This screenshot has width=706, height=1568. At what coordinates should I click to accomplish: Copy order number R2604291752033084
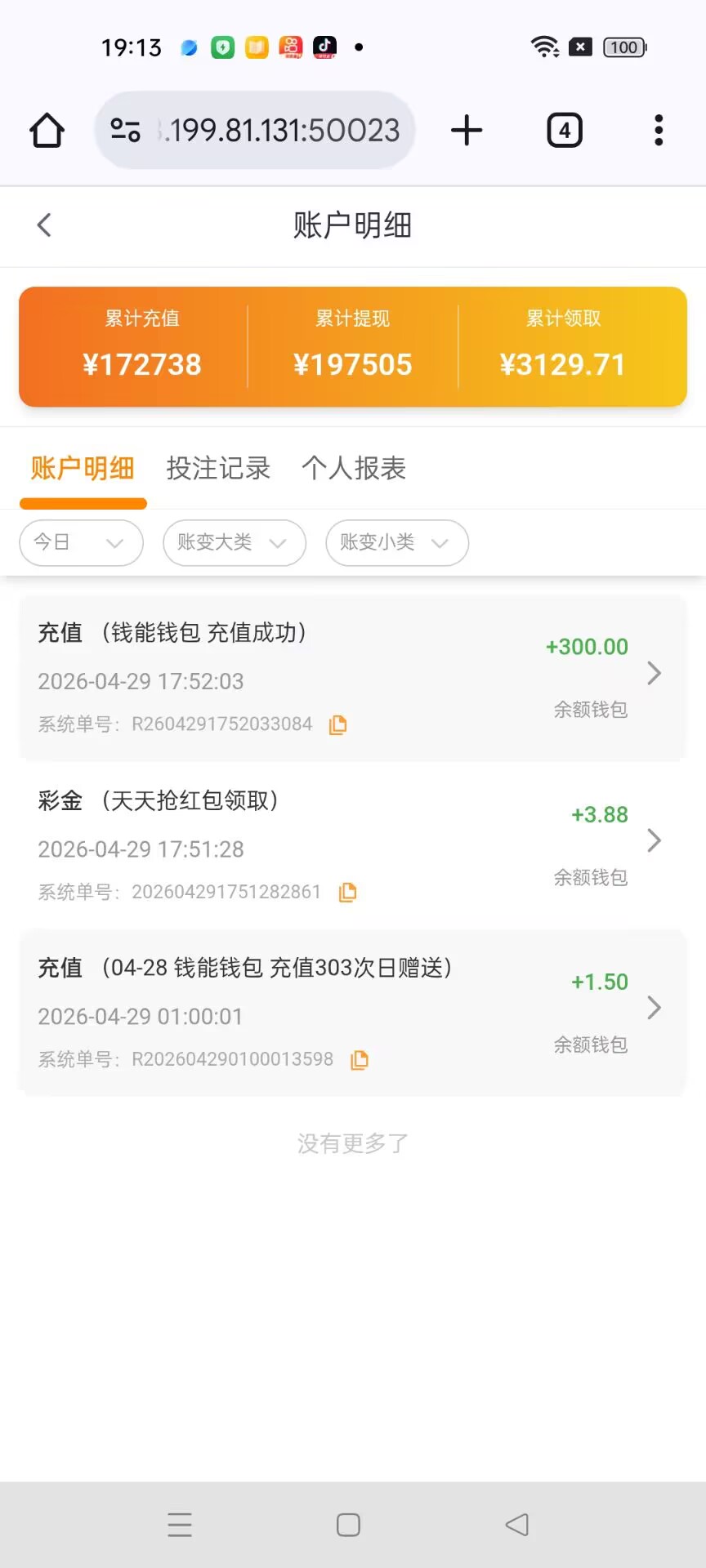pos(337,725)
